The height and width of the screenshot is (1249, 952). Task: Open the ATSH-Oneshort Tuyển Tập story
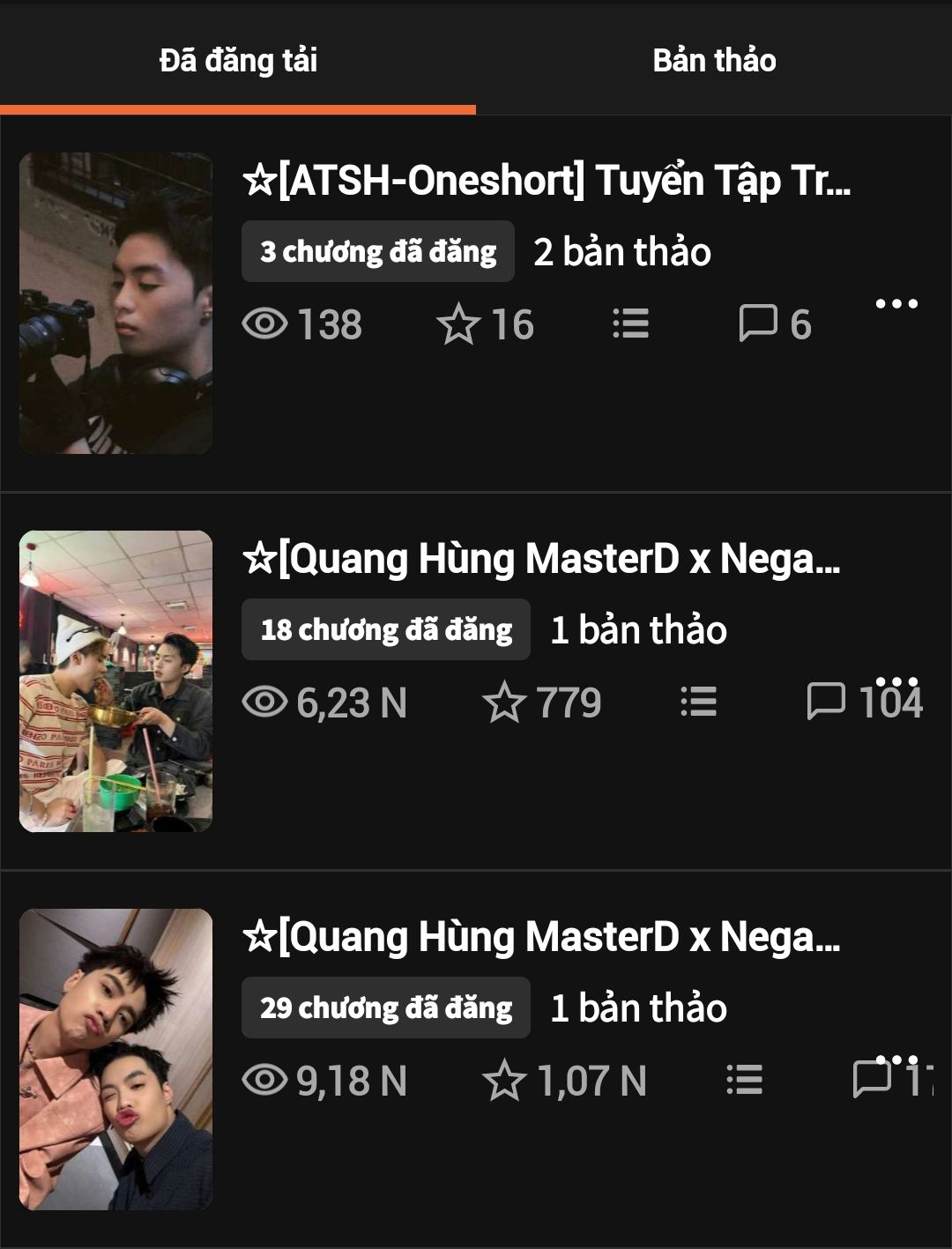coord(547,181)
